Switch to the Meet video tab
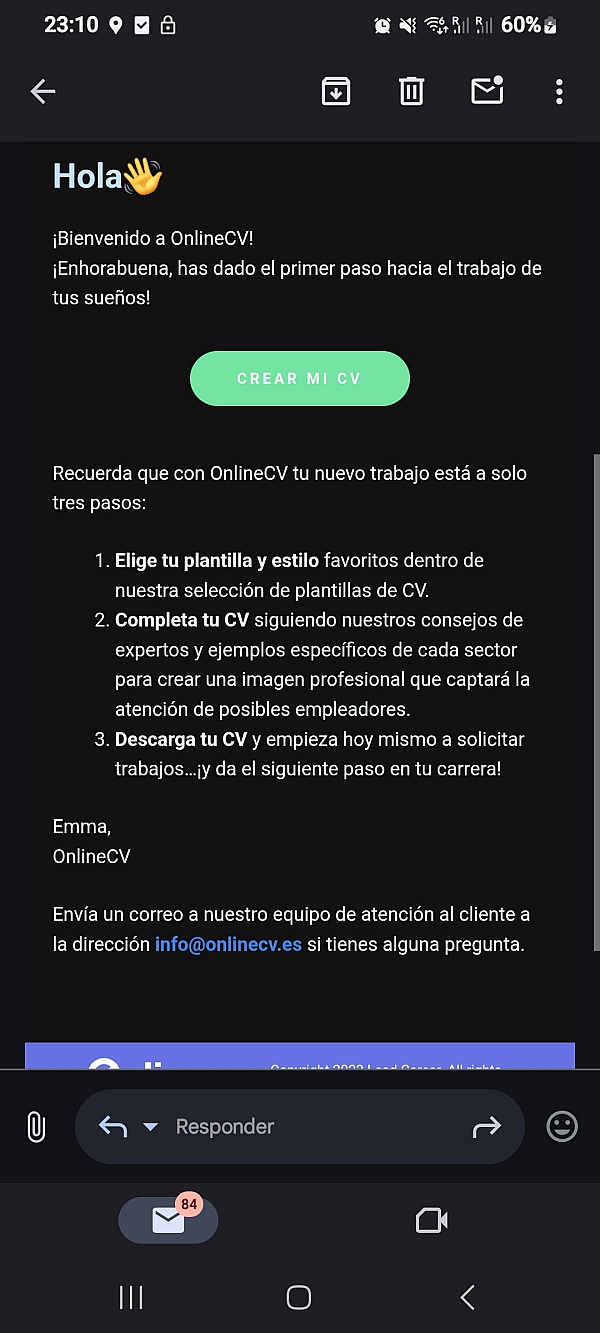600x1333 pixels. (431, 1220)
